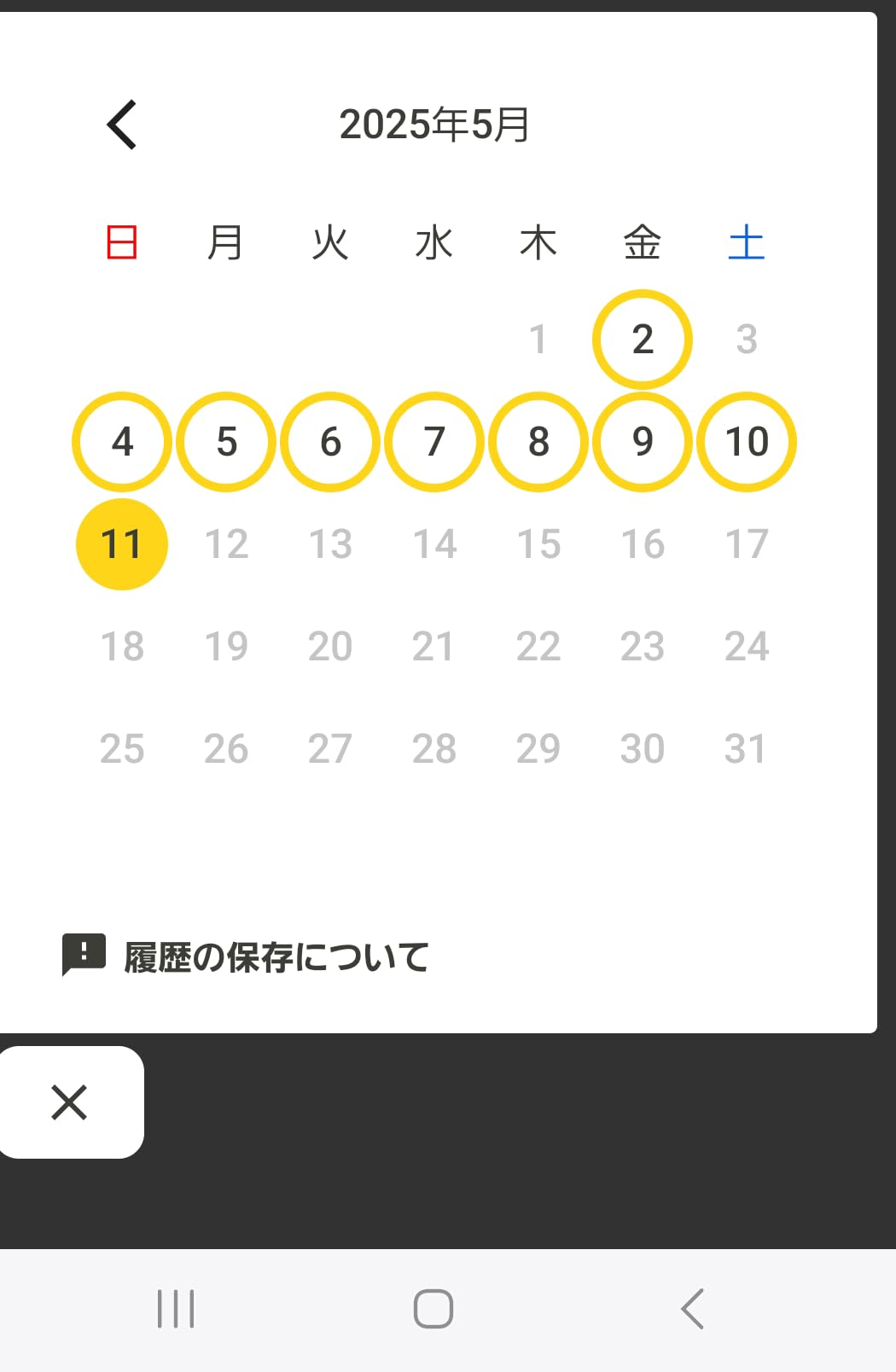
Task: Choose May 10 date circle
Action: click(747, 442)
